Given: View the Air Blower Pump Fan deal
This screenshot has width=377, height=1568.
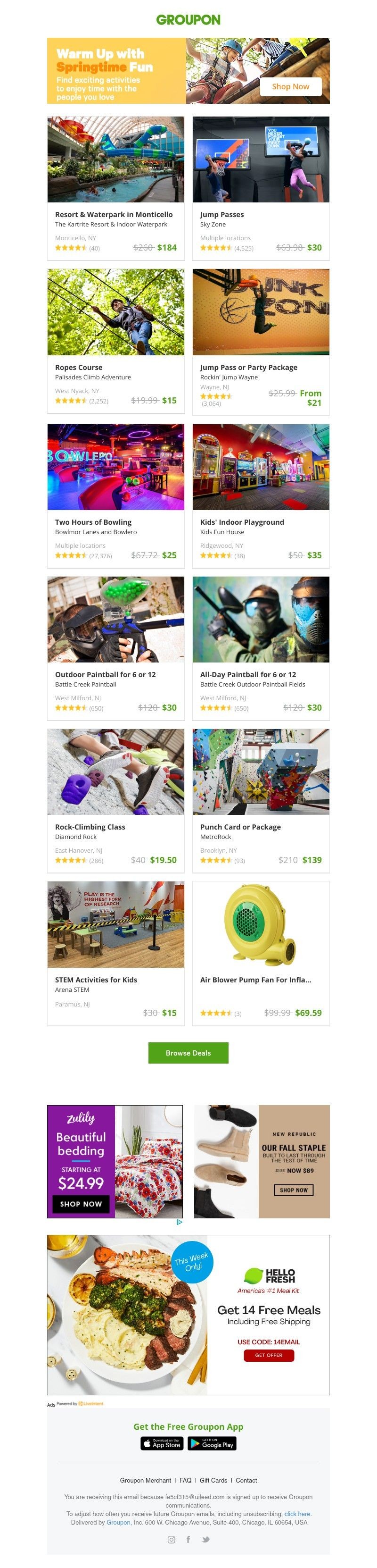Looking at the screenshot, I should pyautogui.click(x=255, y=980).
